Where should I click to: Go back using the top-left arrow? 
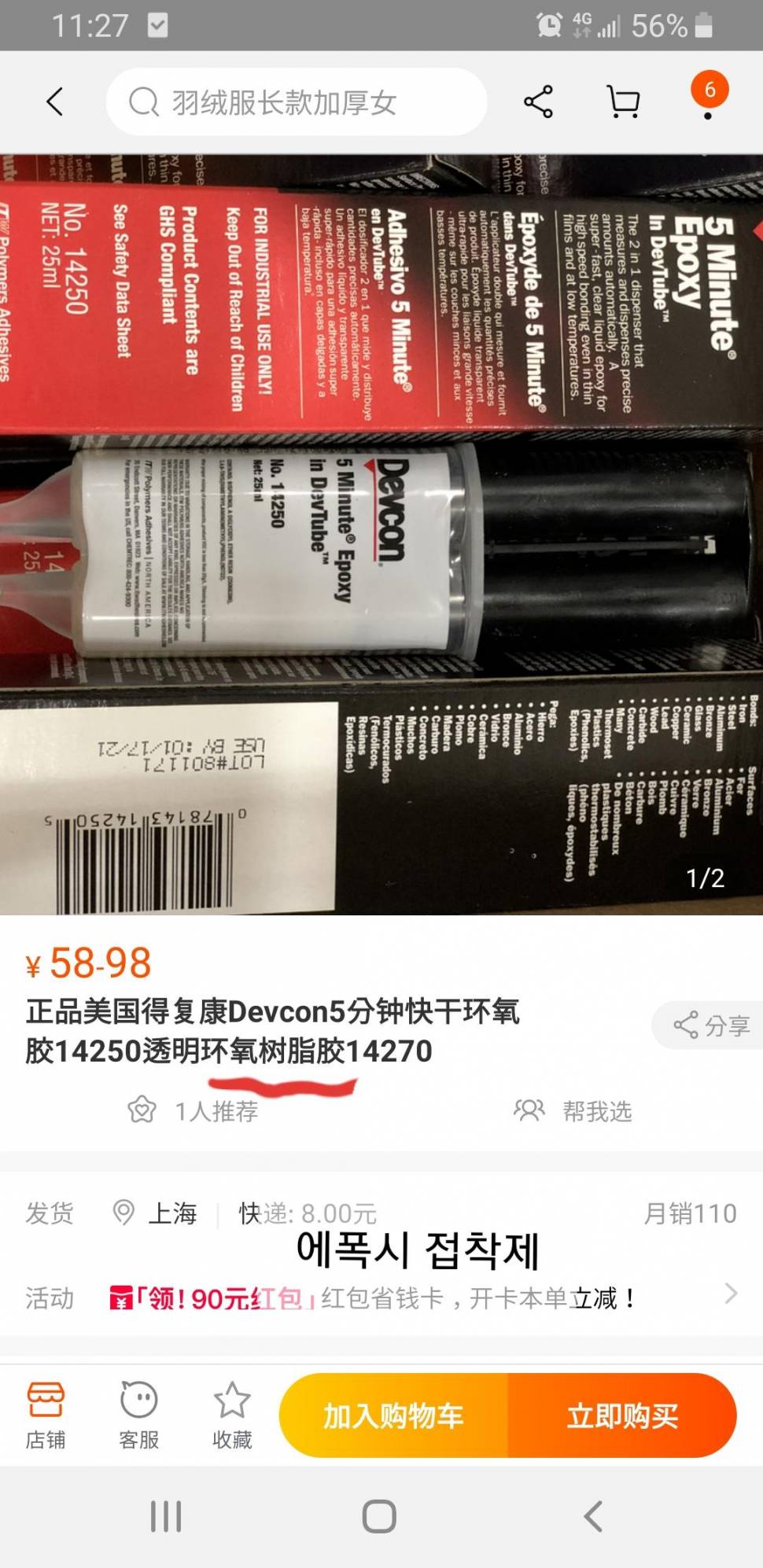pyautogui.click(x=55, y=102)
